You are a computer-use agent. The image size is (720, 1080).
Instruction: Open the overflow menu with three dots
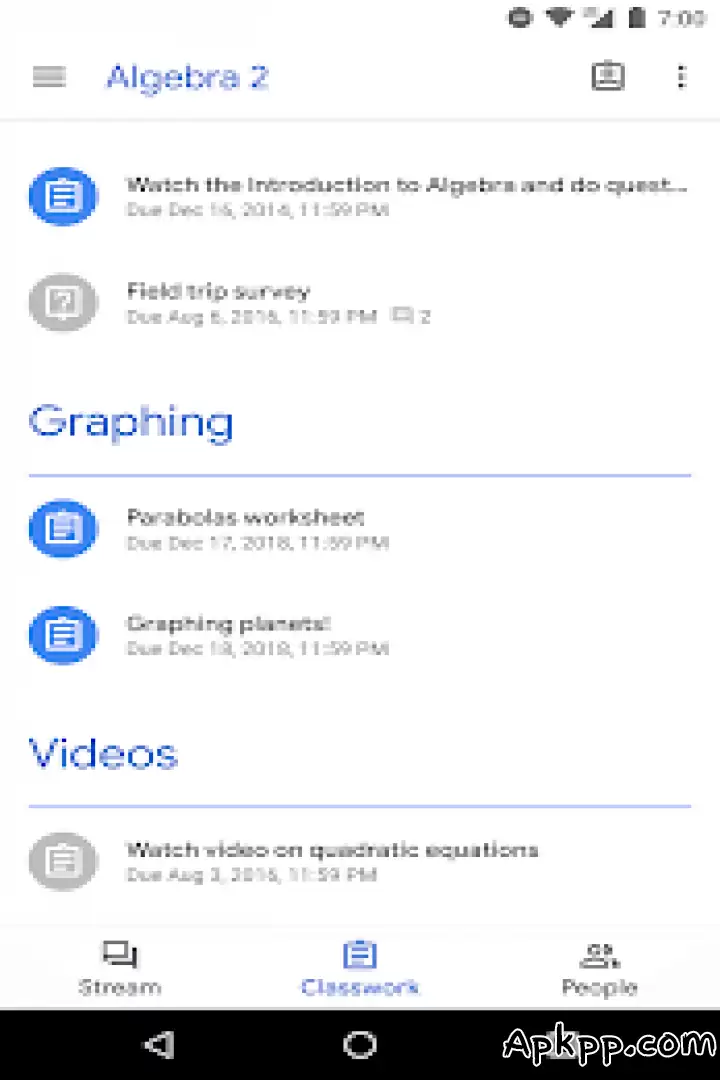(x=682, y=77)
